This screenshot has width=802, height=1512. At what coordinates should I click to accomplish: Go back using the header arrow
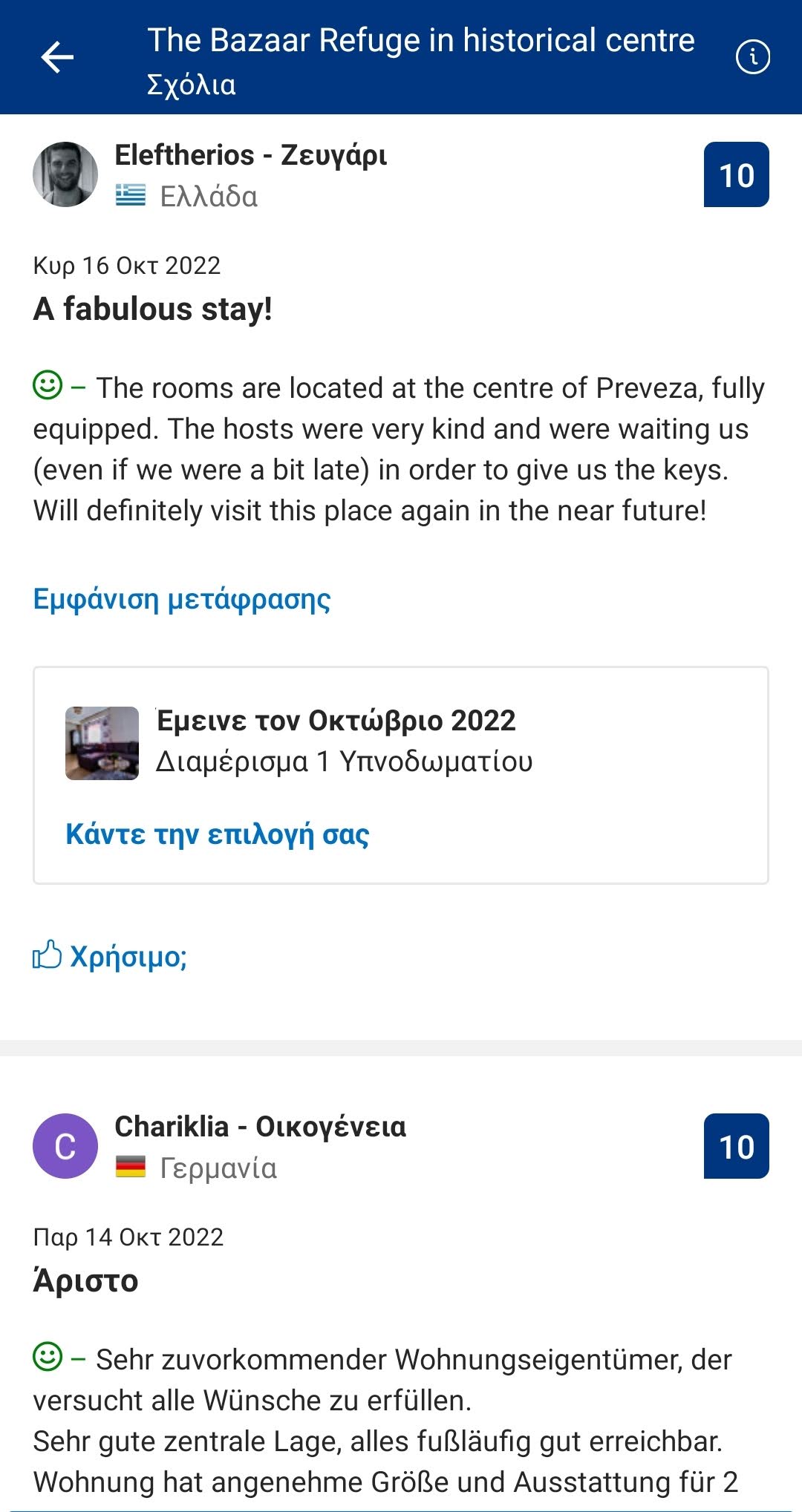pos(57,57)
